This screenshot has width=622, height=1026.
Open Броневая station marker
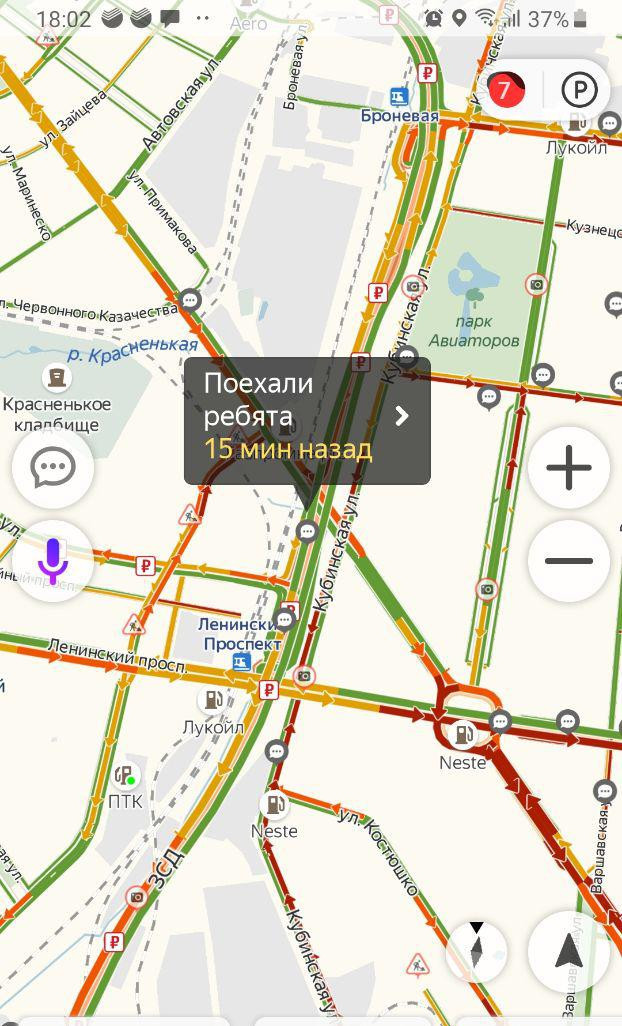[x=400, y=97]
